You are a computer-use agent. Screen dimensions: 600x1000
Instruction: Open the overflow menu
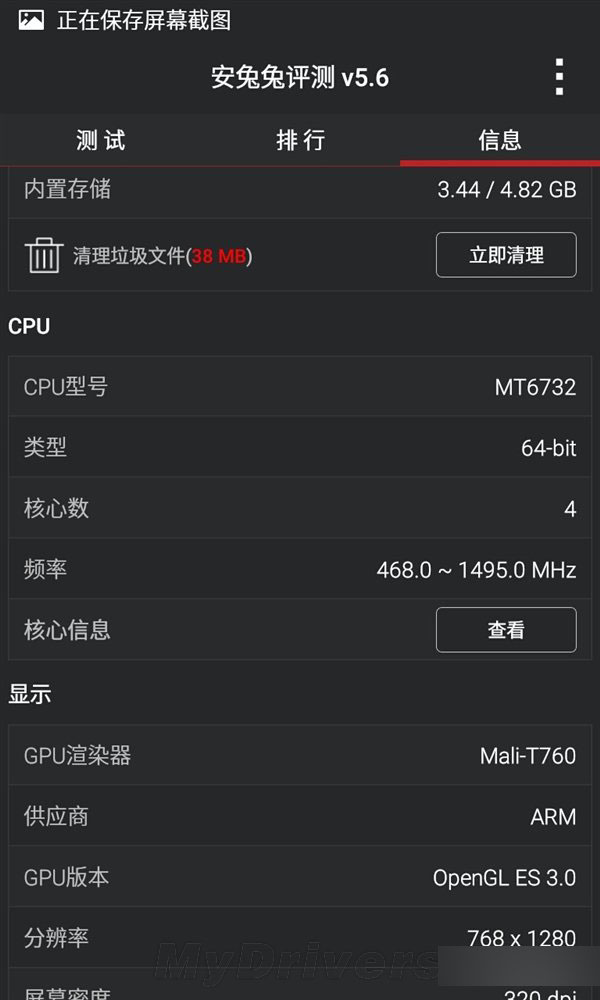click(x=559, y=78)
